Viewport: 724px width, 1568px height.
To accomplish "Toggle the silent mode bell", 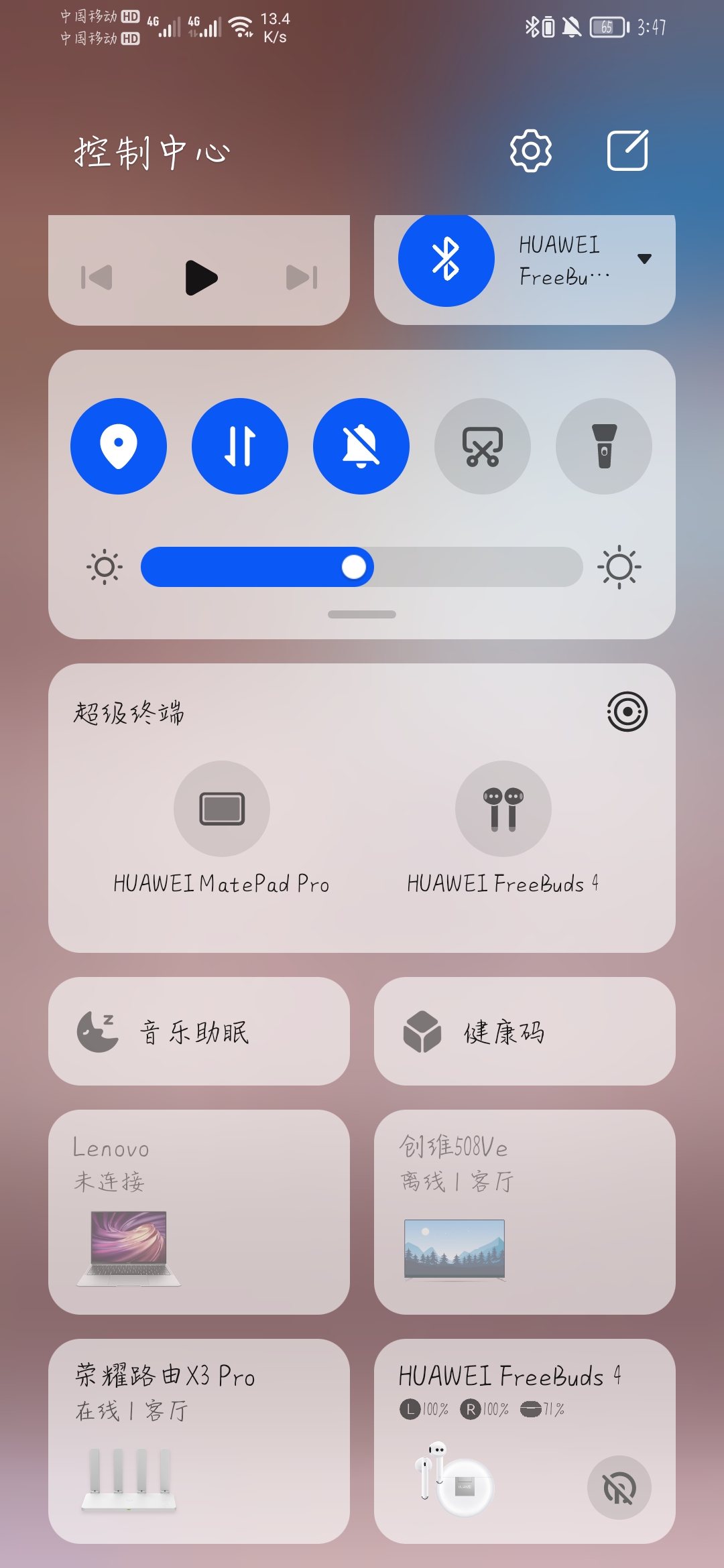I will (361, 446).
